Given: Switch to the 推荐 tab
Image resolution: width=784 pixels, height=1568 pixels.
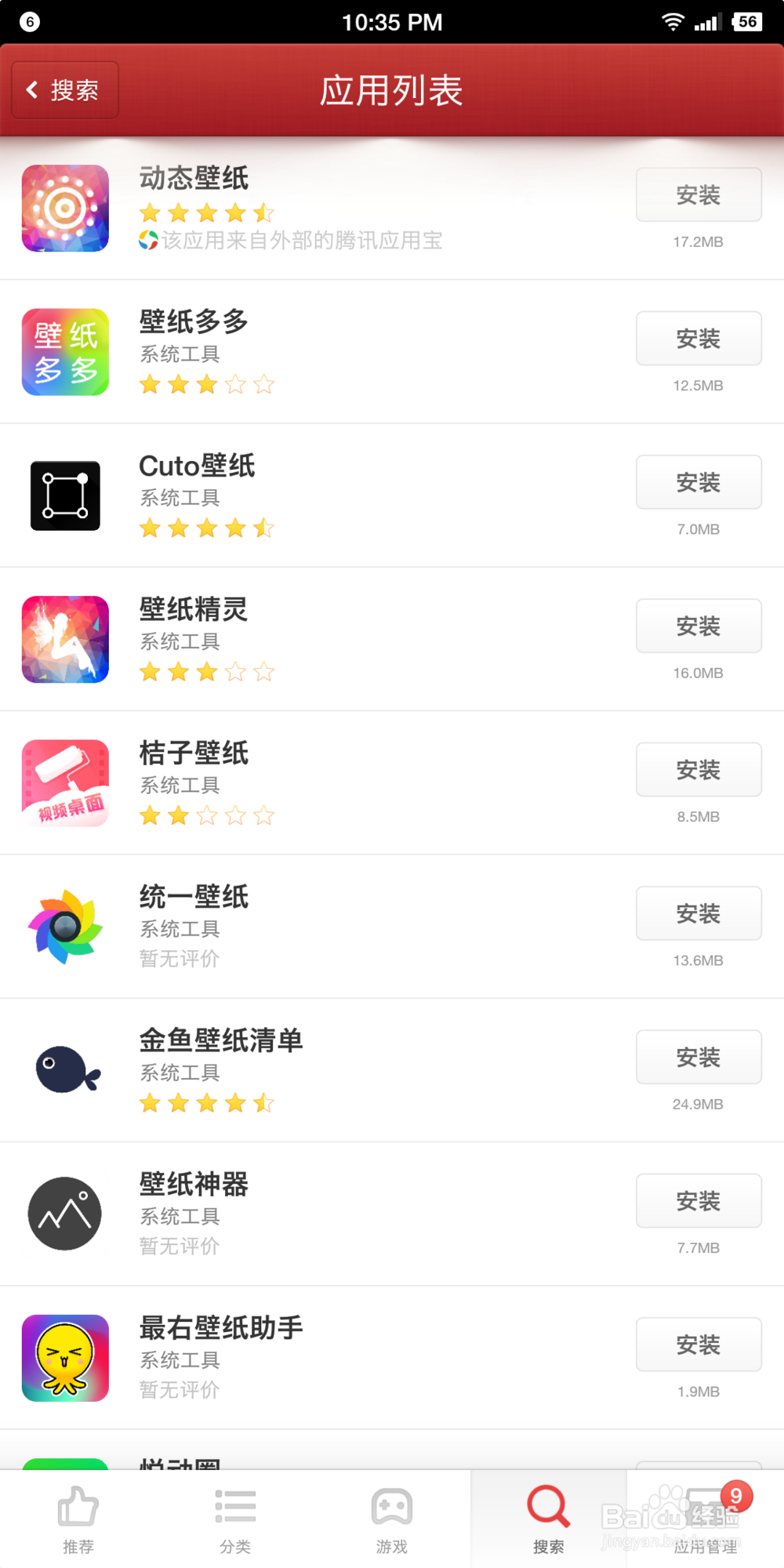Looking at the screenshot, I should point(78,1519).
